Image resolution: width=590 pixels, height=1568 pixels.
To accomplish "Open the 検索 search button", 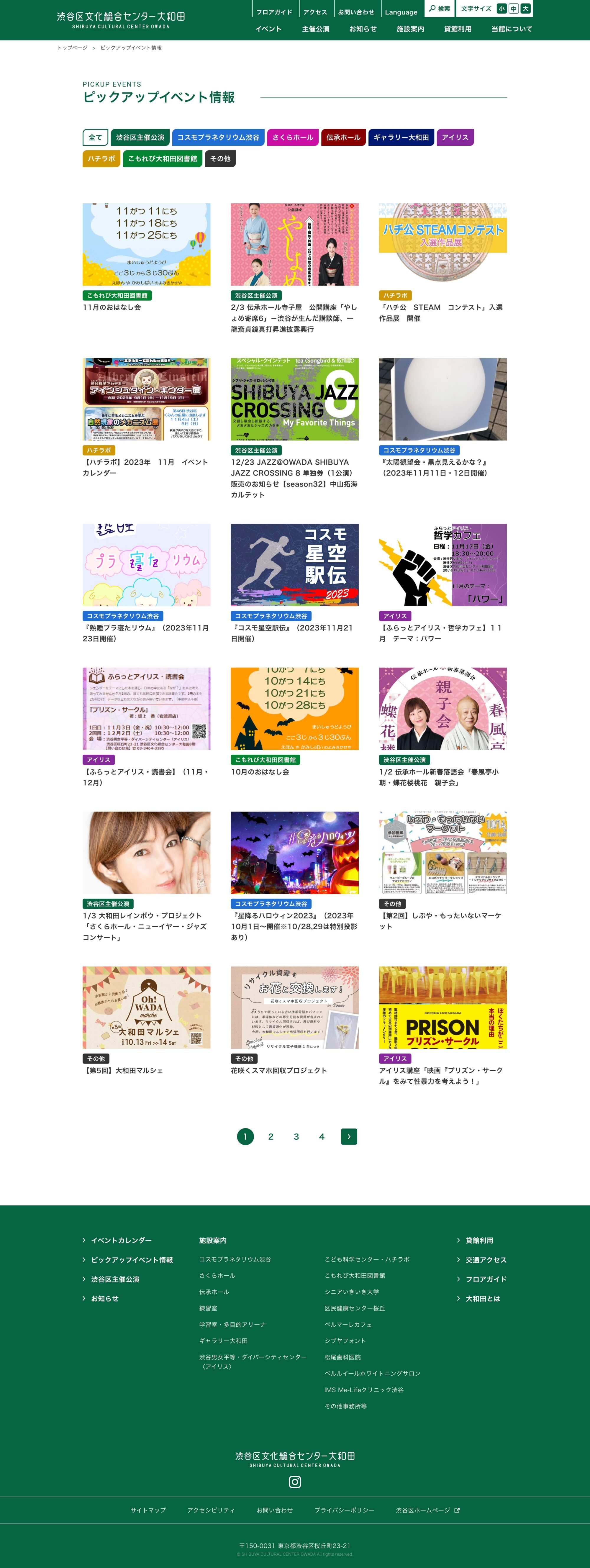I will tap(440, 9).
